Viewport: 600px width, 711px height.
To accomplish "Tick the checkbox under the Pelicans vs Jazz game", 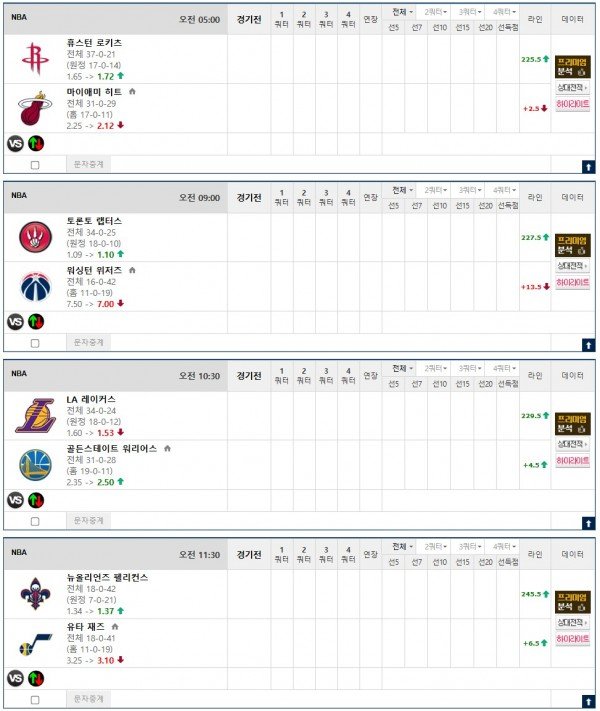I will (x=35, y=699).
